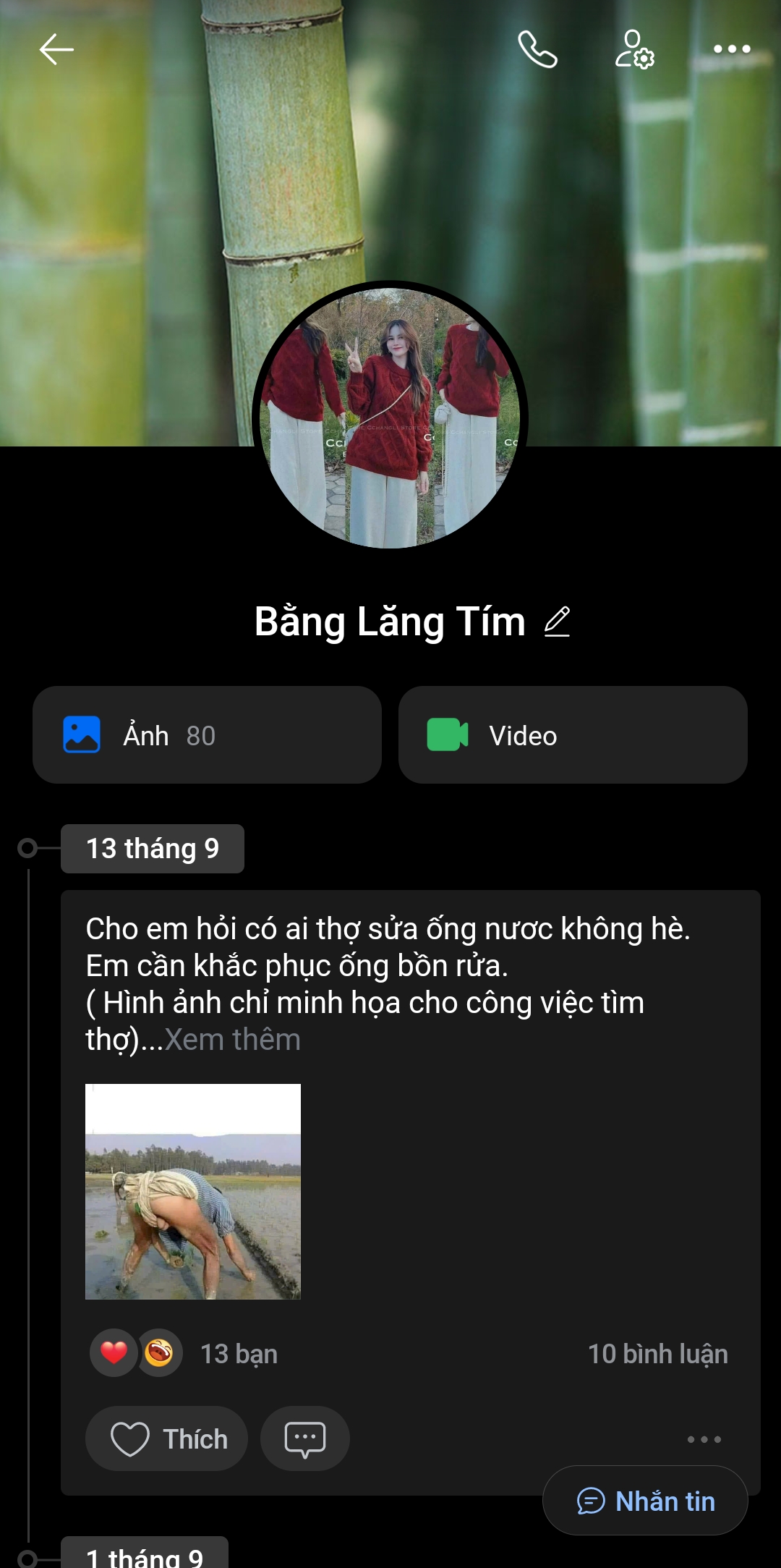Open the 10 bình luận comments

[657, 1354]
